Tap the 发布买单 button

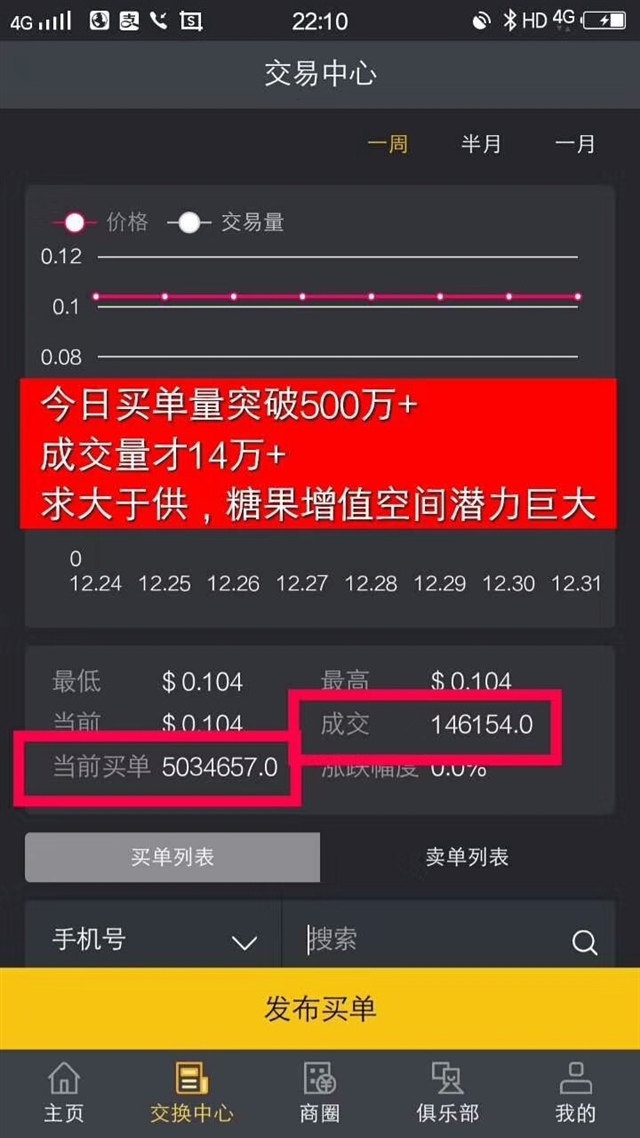pos(320,1008)
